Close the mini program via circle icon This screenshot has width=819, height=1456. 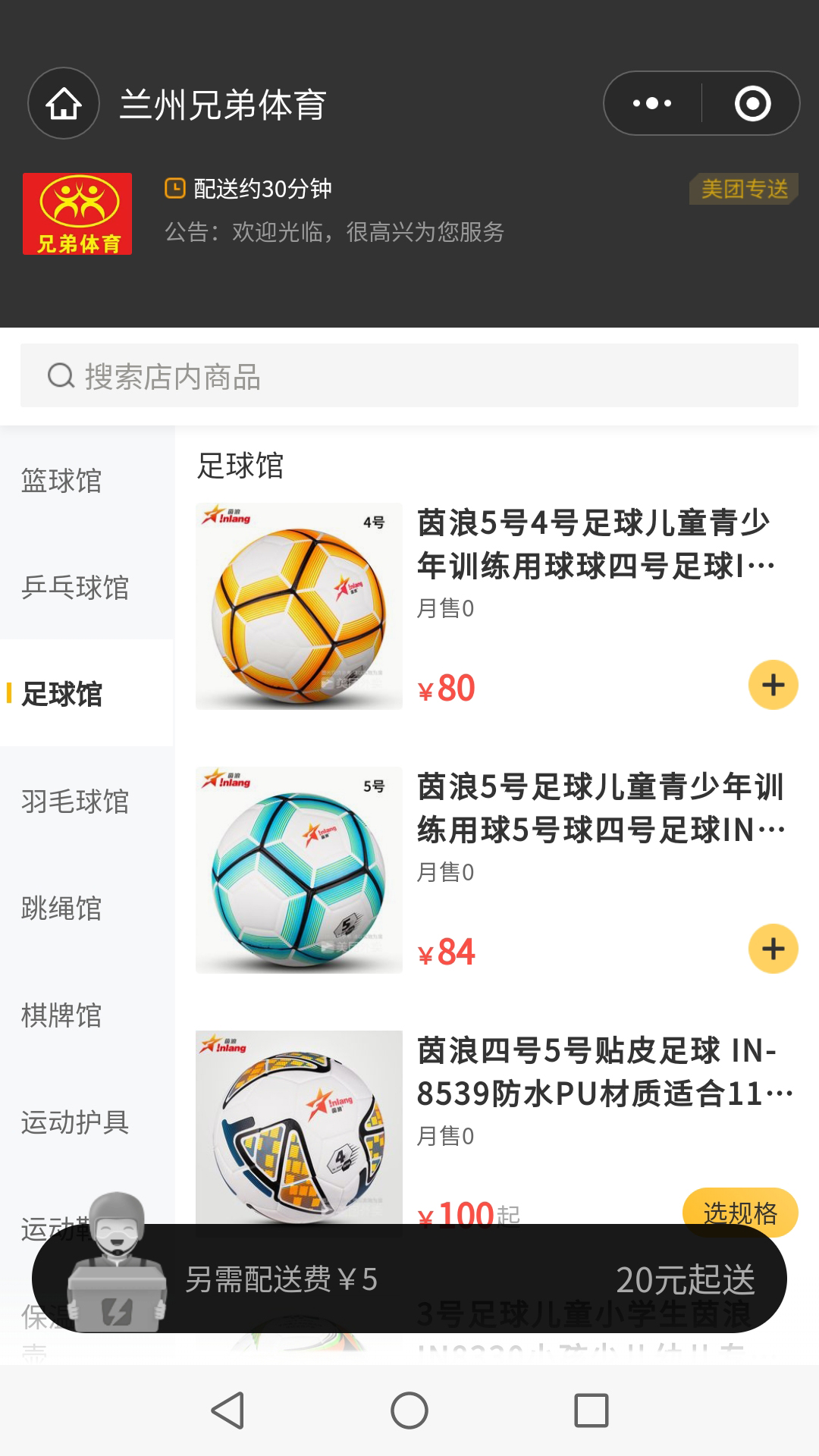(752, 104)
